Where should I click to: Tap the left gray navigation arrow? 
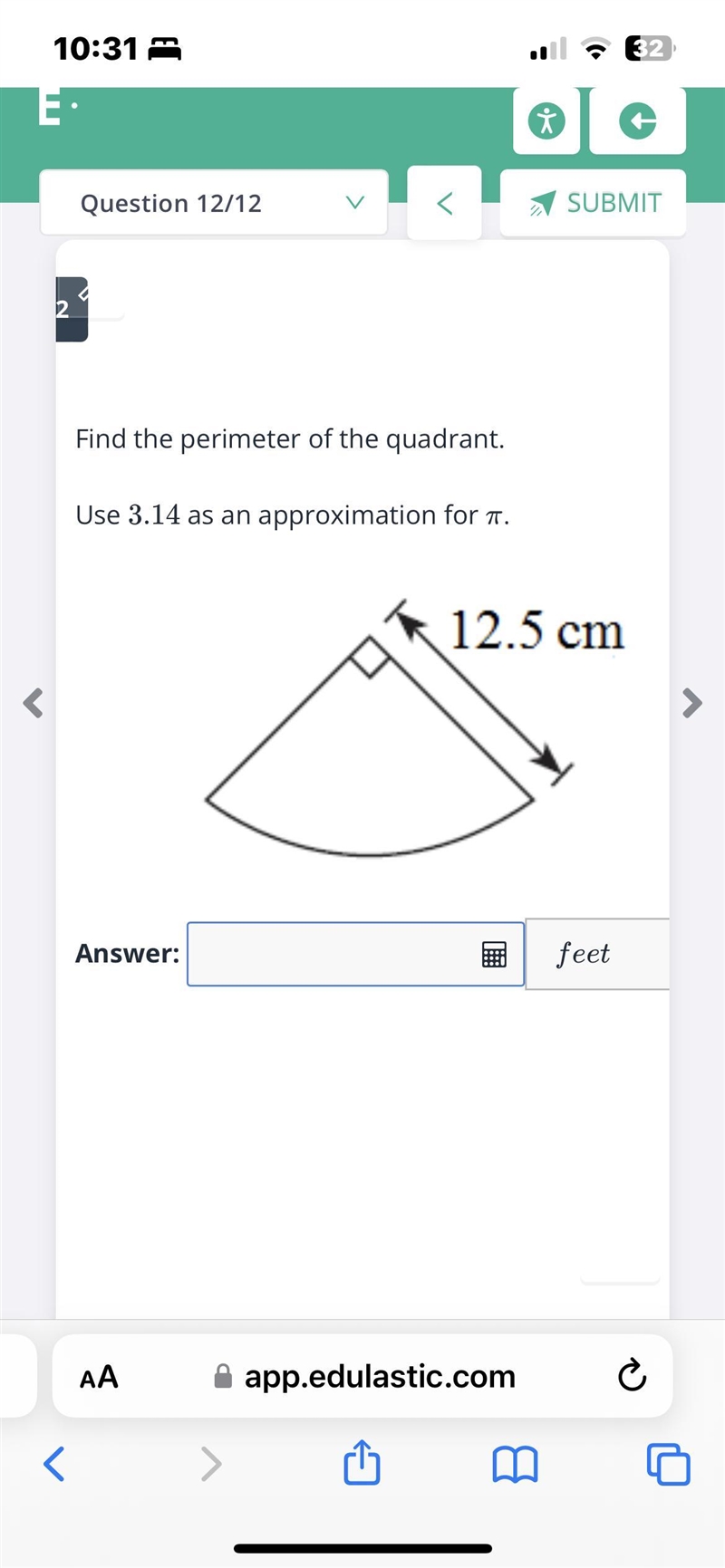[34, 702]
